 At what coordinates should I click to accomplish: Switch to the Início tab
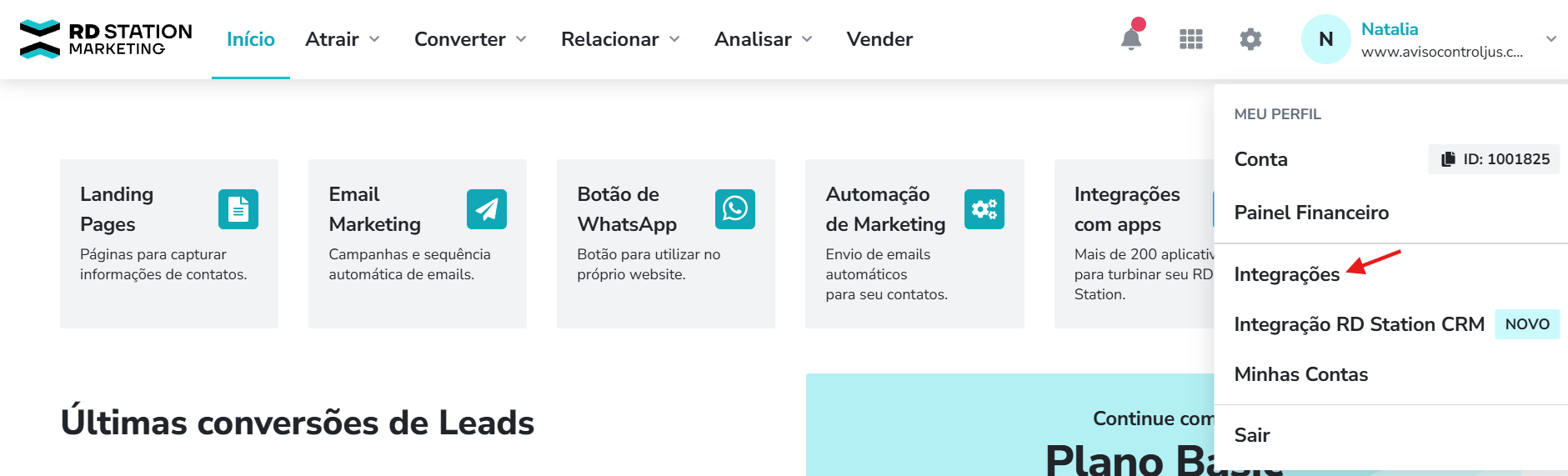[x=250, y=39]
